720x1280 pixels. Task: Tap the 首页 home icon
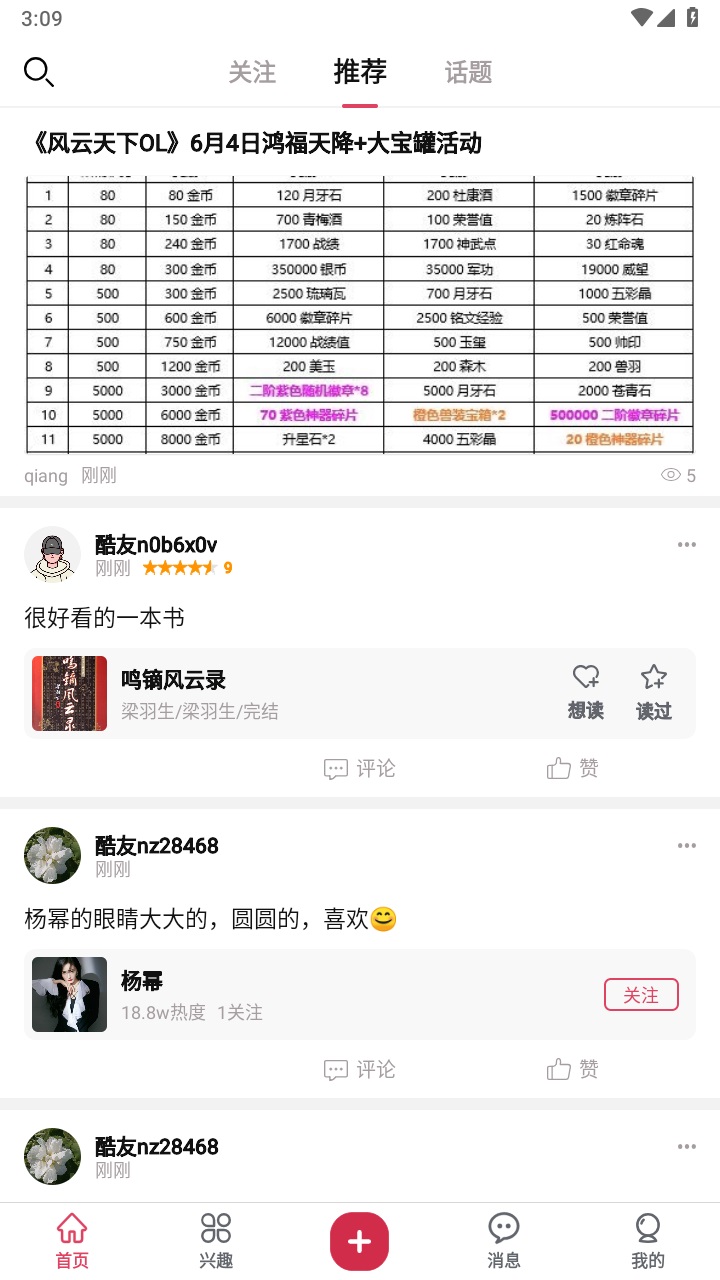click(x=71, y=1240)
